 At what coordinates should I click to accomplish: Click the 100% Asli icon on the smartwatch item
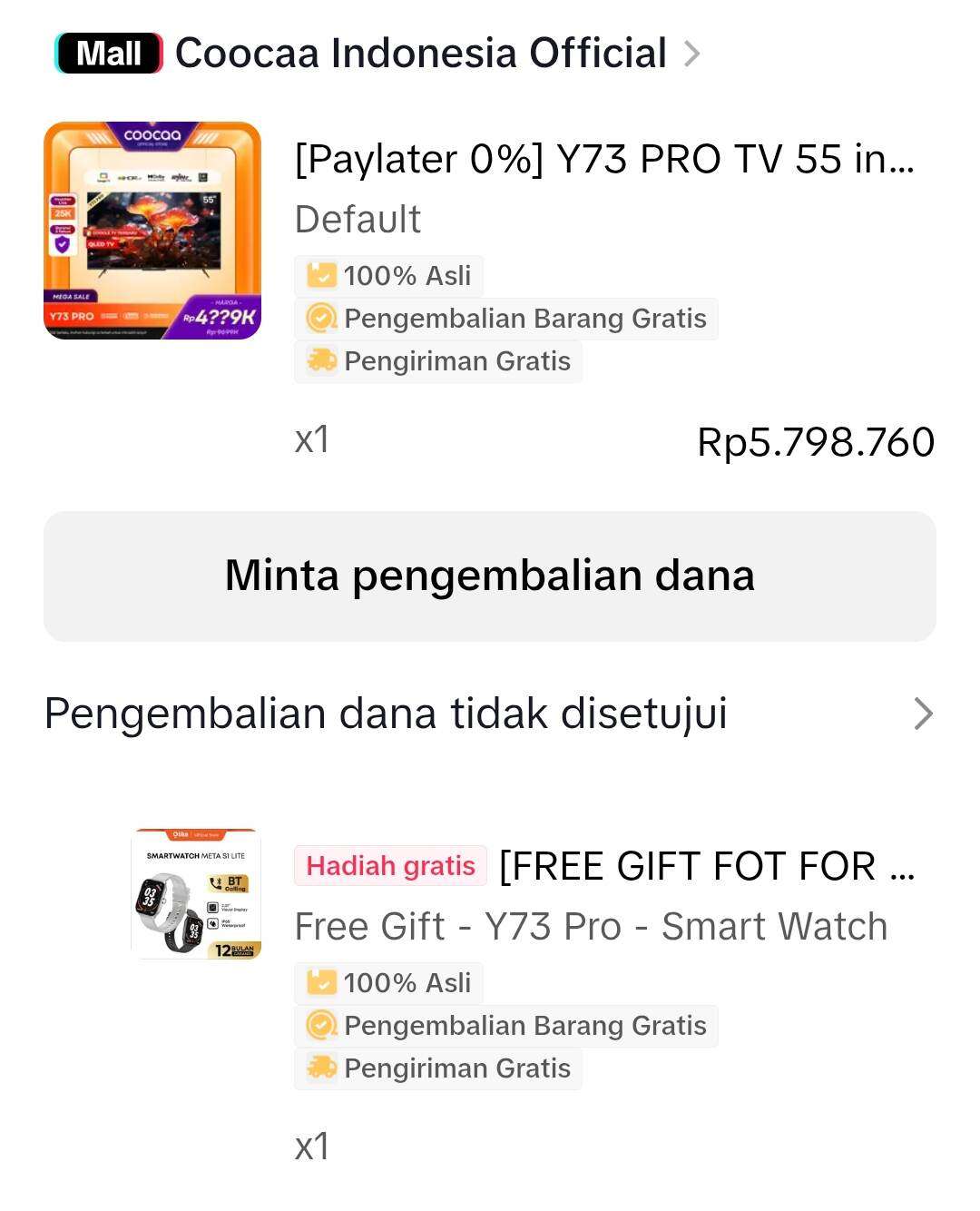(x=319, y=982)
